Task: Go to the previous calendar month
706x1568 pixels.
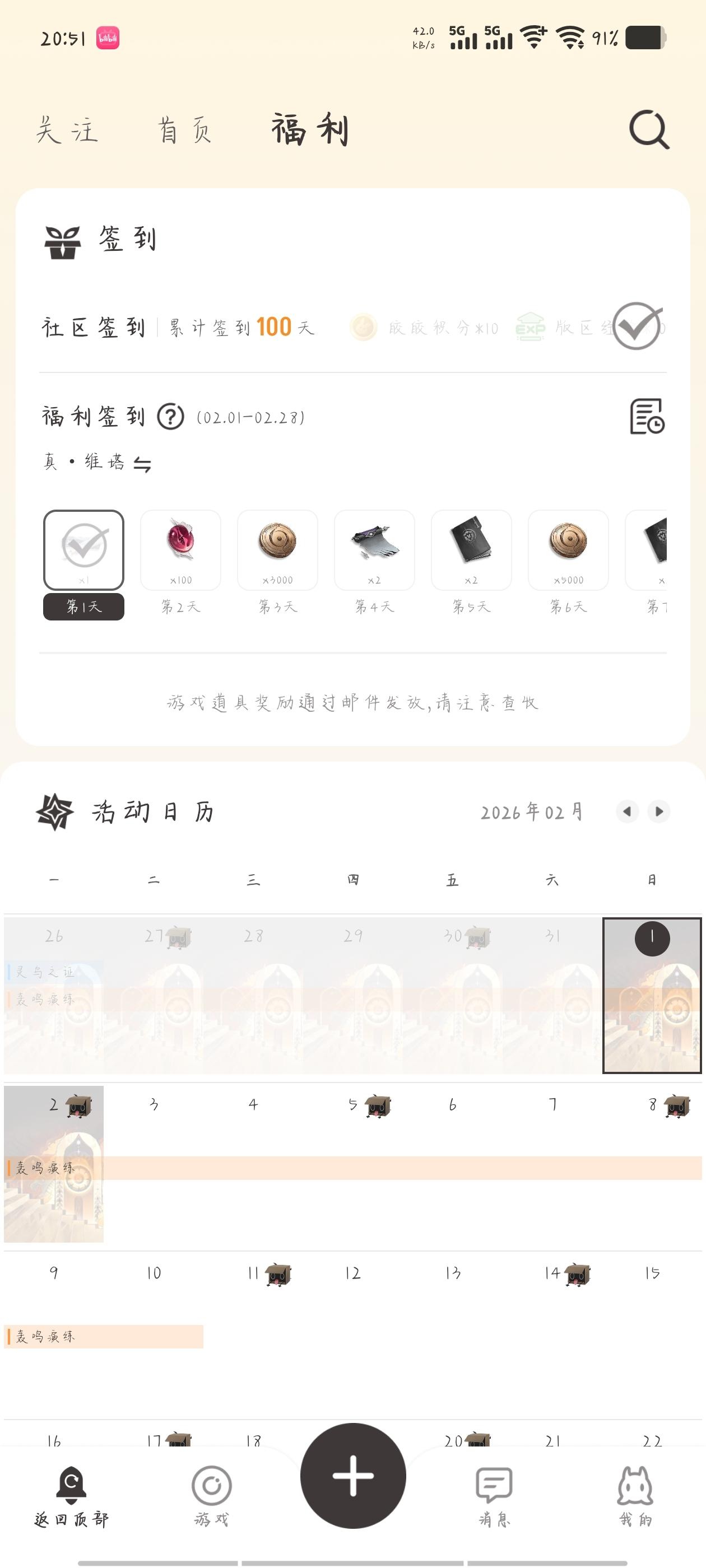Action: click(x=628, y=811)
